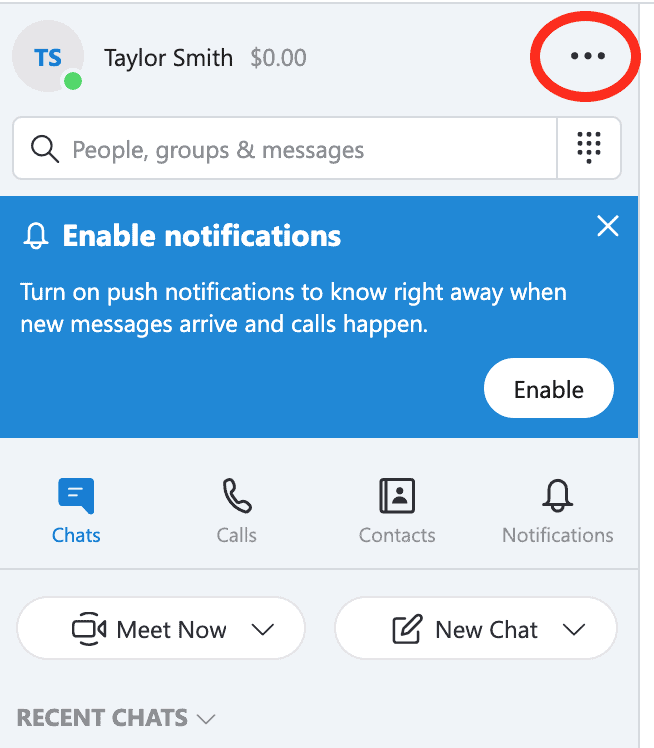Image resolution: width=654 pixels, height=748 pixels.
Task: Open Taylor Smith's profile avatar
Action: 47,58
